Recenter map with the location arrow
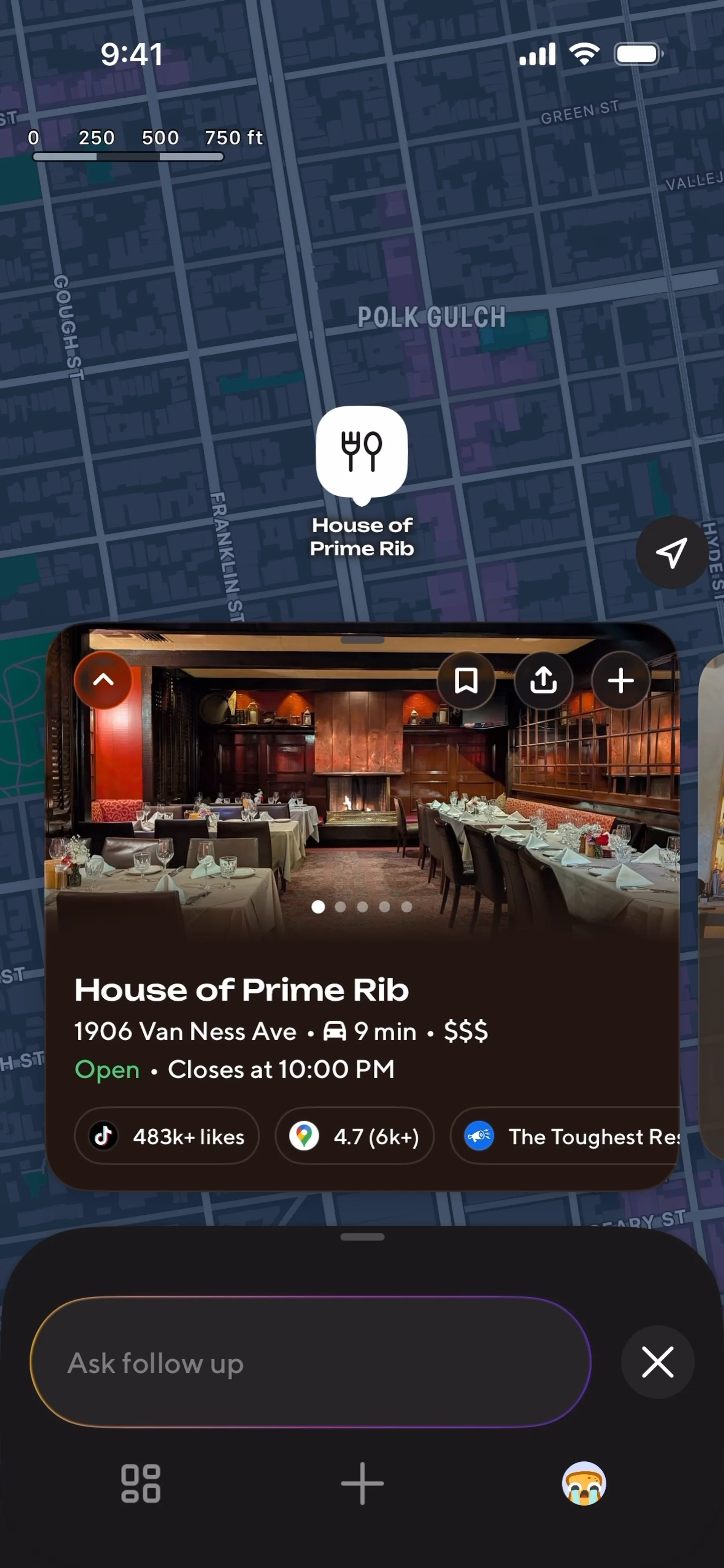Image resolution: width=724 pixels, height=1568 pixels. click(671, 553)
